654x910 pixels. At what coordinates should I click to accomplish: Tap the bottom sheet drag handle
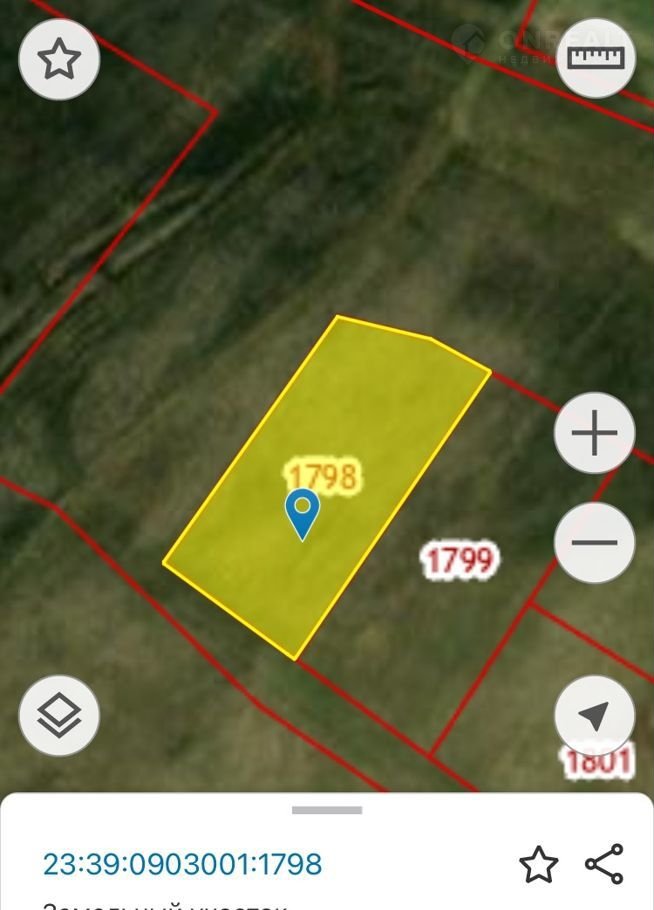click(326, 810)
